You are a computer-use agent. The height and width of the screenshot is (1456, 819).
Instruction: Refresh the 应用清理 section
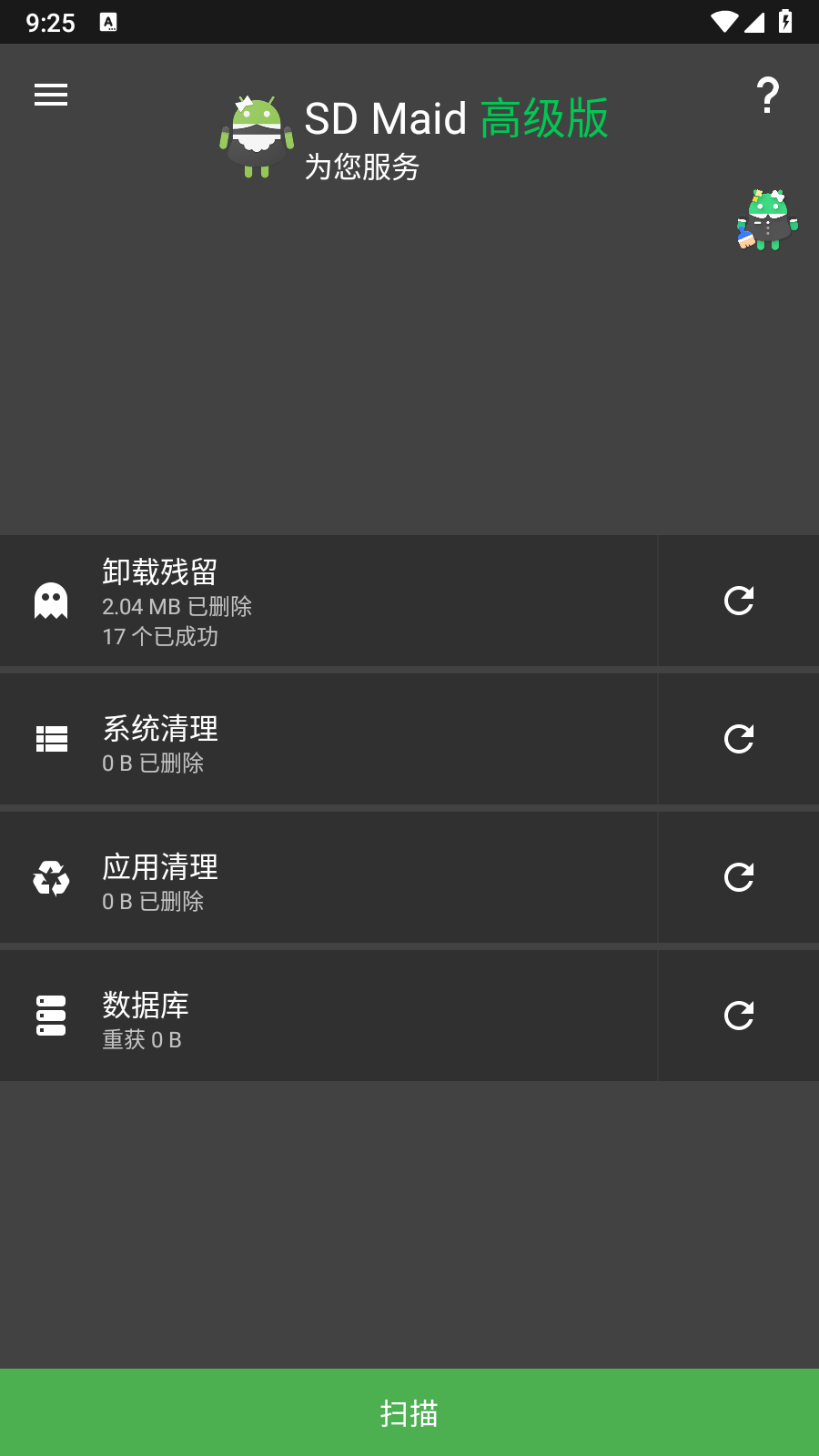click(738, 877)
